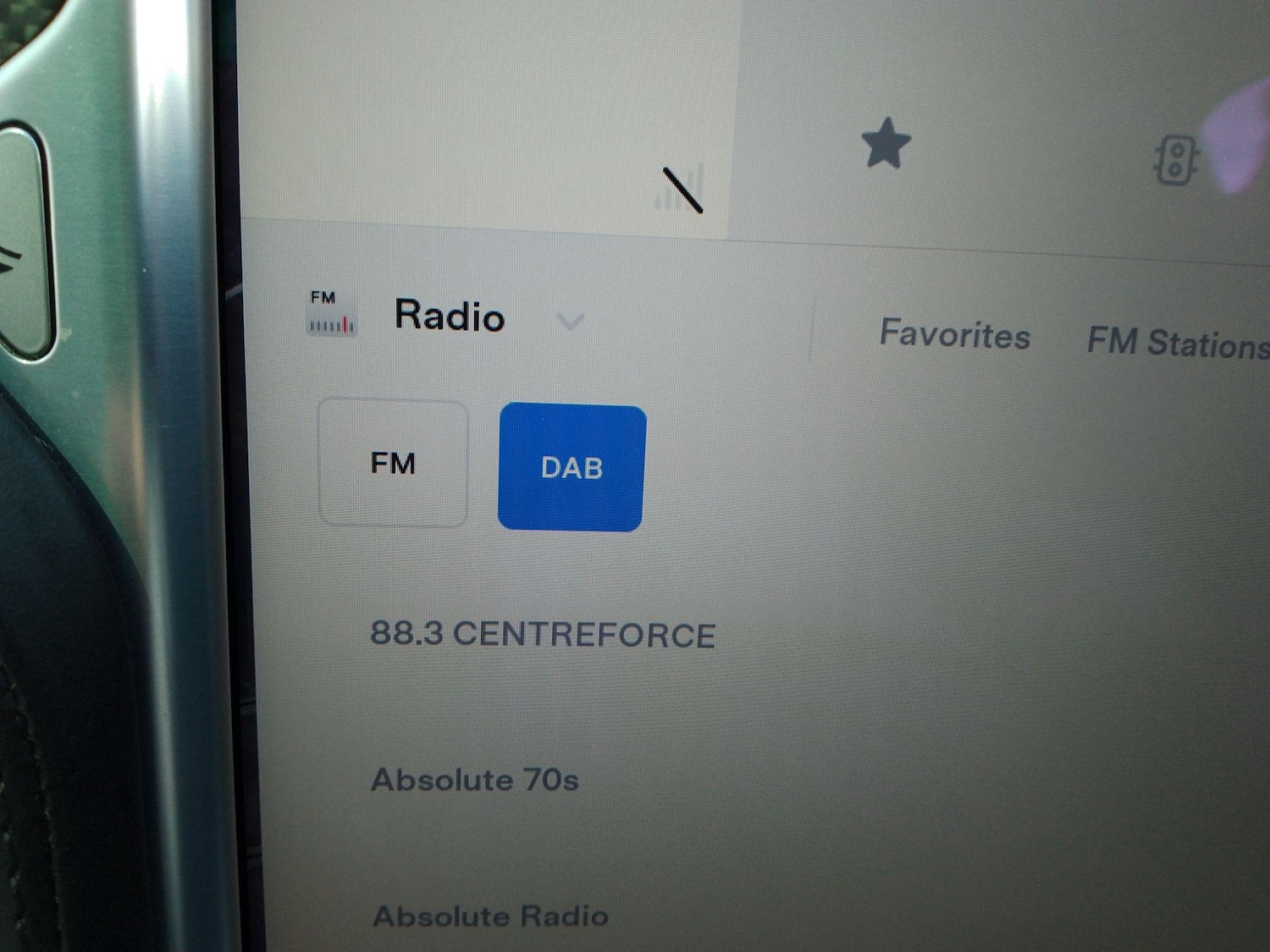1270x952 pixels.
Task: Play Absolute 70s station
Action: click(475, 779)
